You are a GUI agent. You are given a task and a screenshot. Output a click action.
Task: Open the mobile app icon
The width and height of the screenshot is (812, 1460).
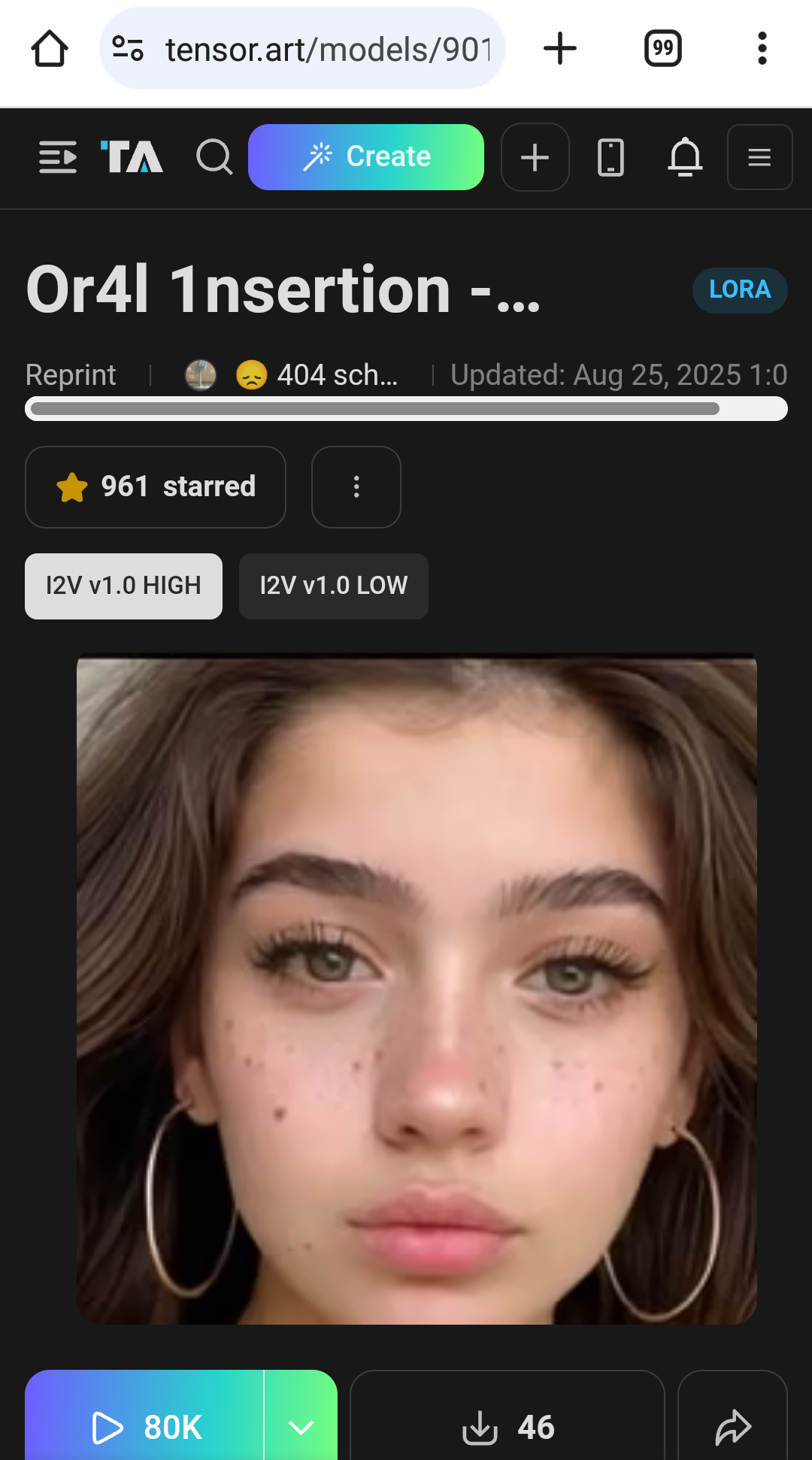click(x=611, y=157)
